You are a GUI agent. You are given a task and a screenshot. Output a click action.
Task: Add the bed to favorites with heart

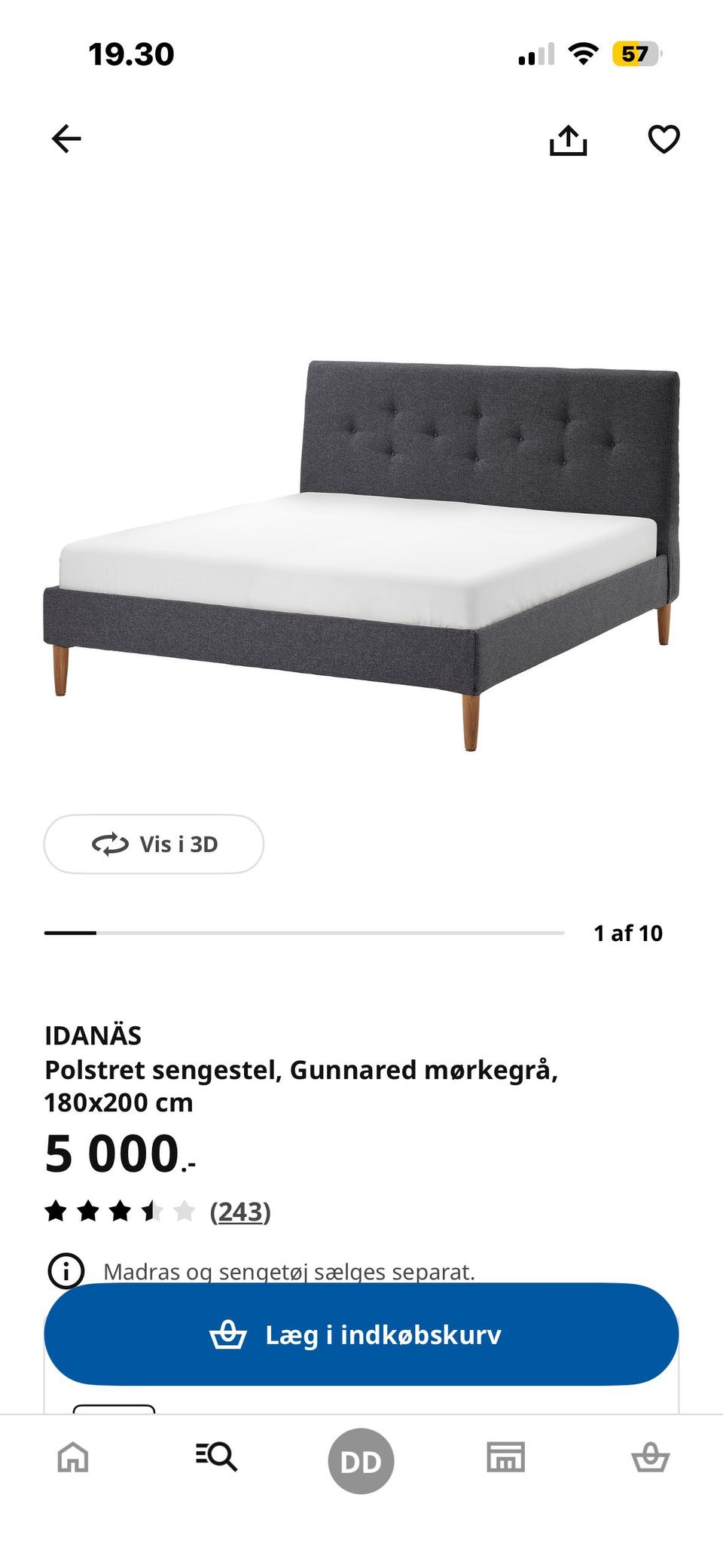coord(664,139)
